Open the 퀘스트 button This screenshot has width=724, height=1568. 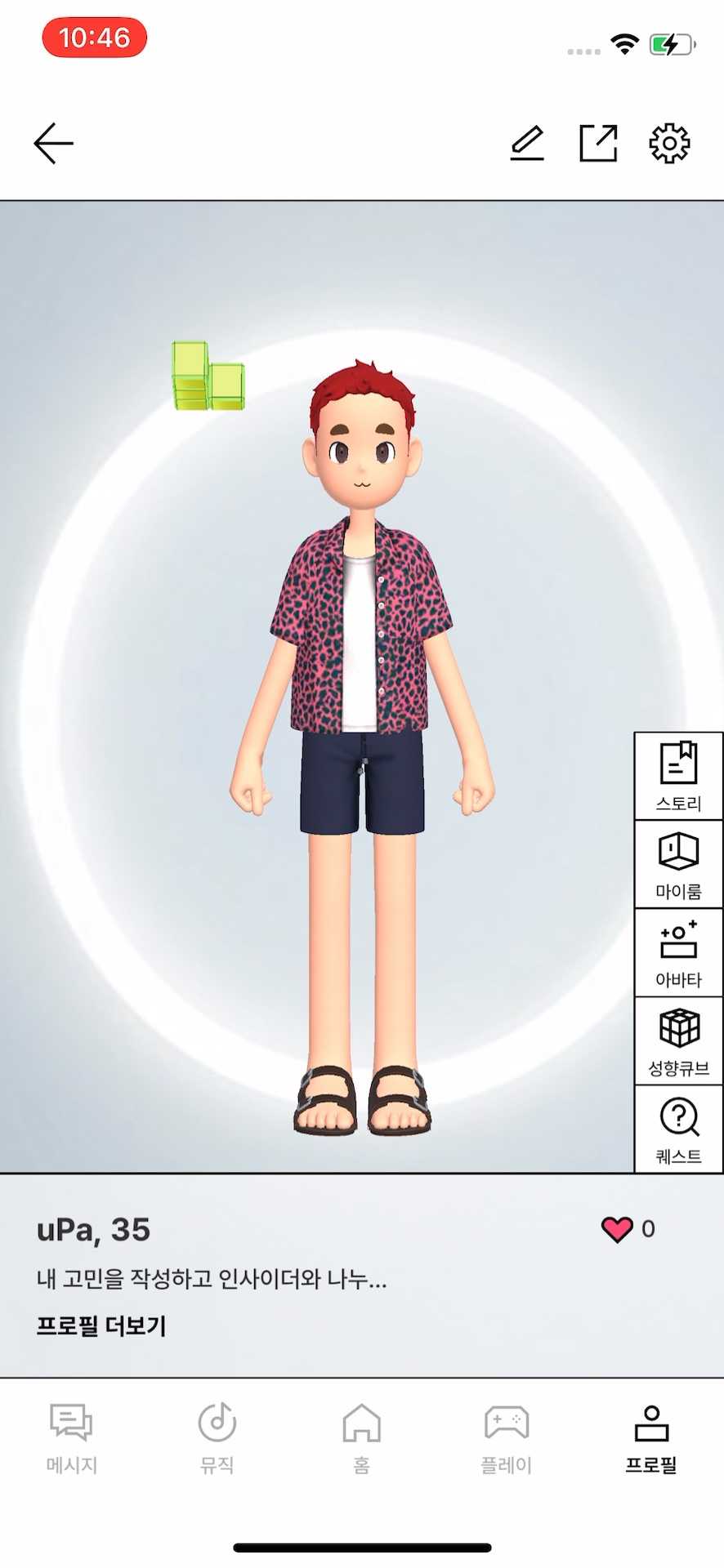tap(678, 1129)
